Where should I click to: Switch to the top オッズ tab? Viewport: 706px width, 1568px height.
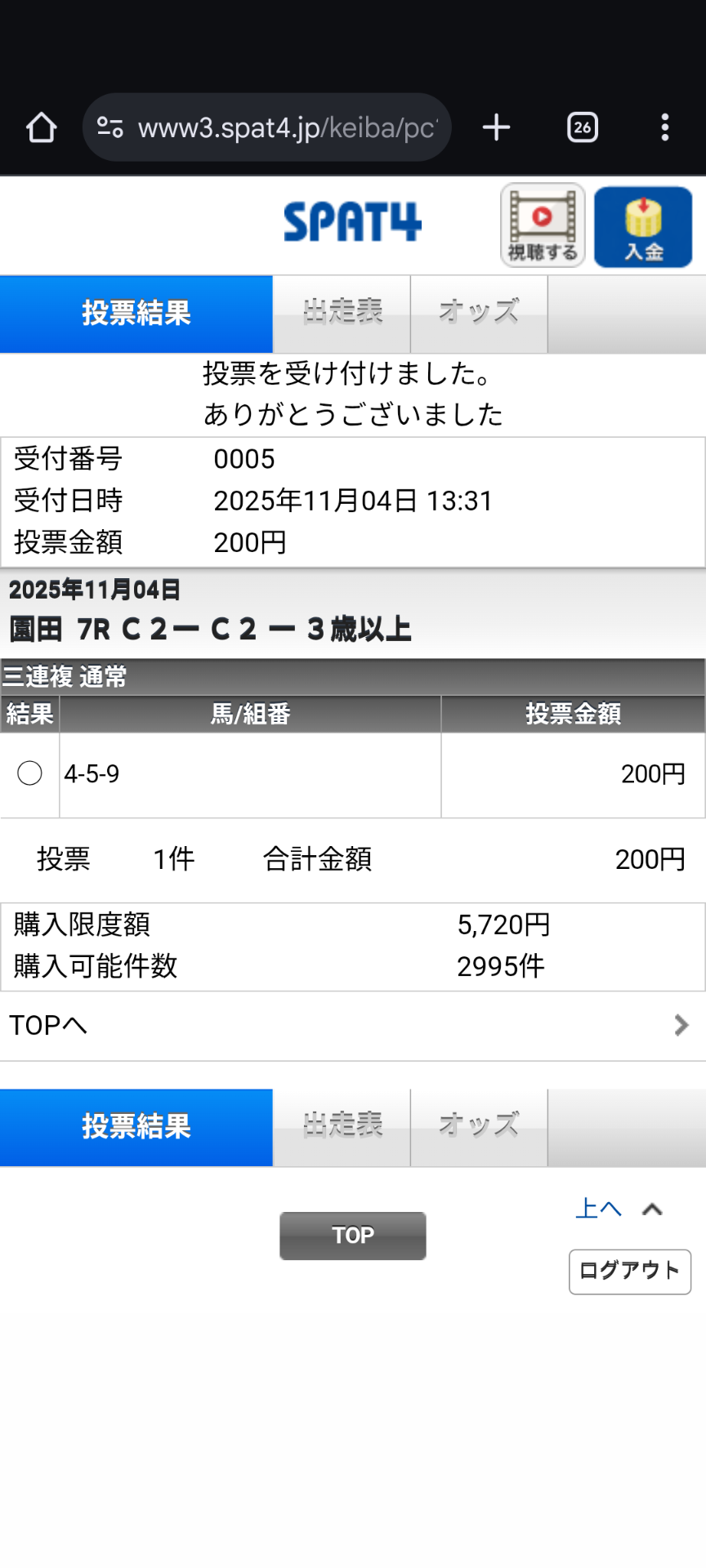coord(479,314)
